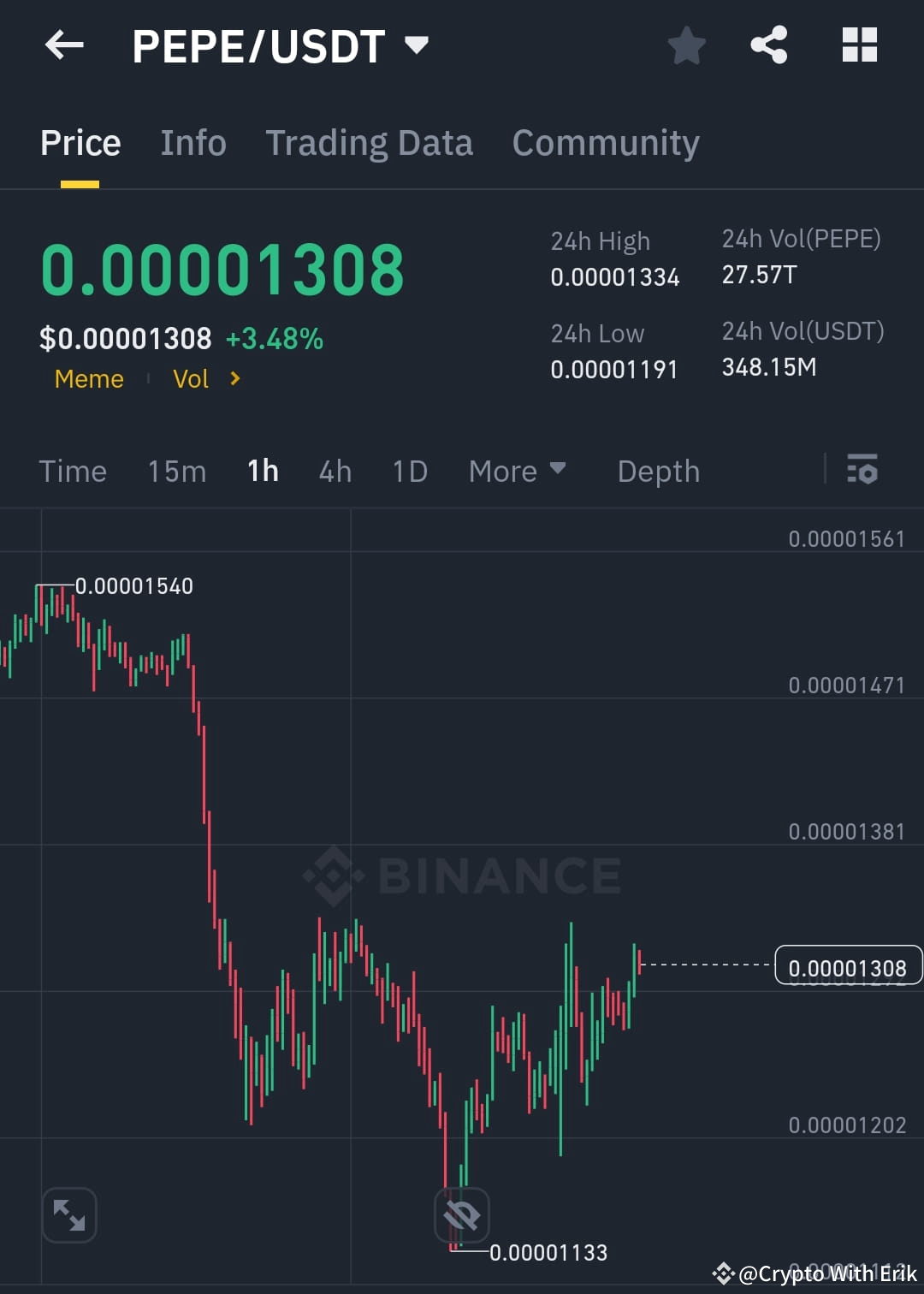The image size is (924, 1294).
Task: Open the chart settings icon
Action: click(862, 470)
